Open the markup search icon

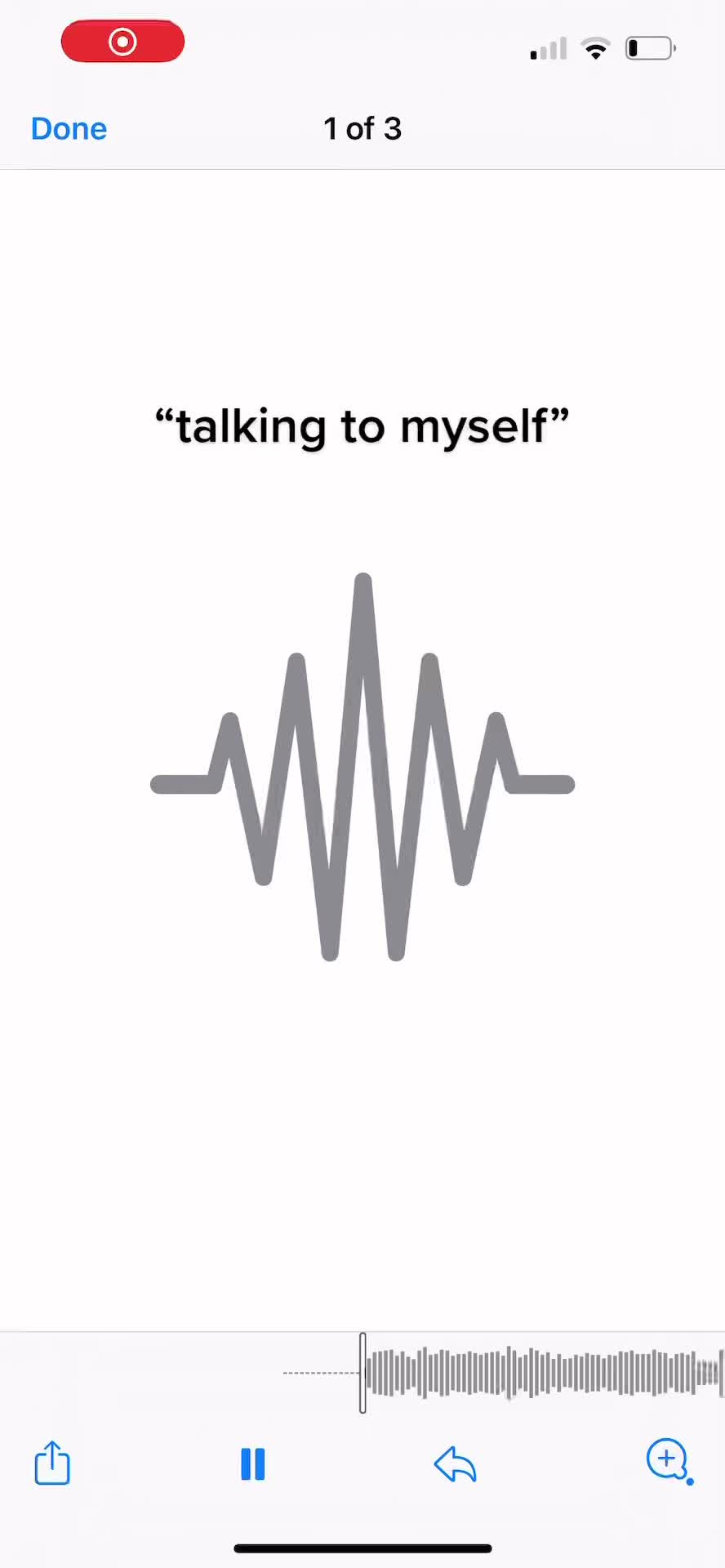(669, 1460)
